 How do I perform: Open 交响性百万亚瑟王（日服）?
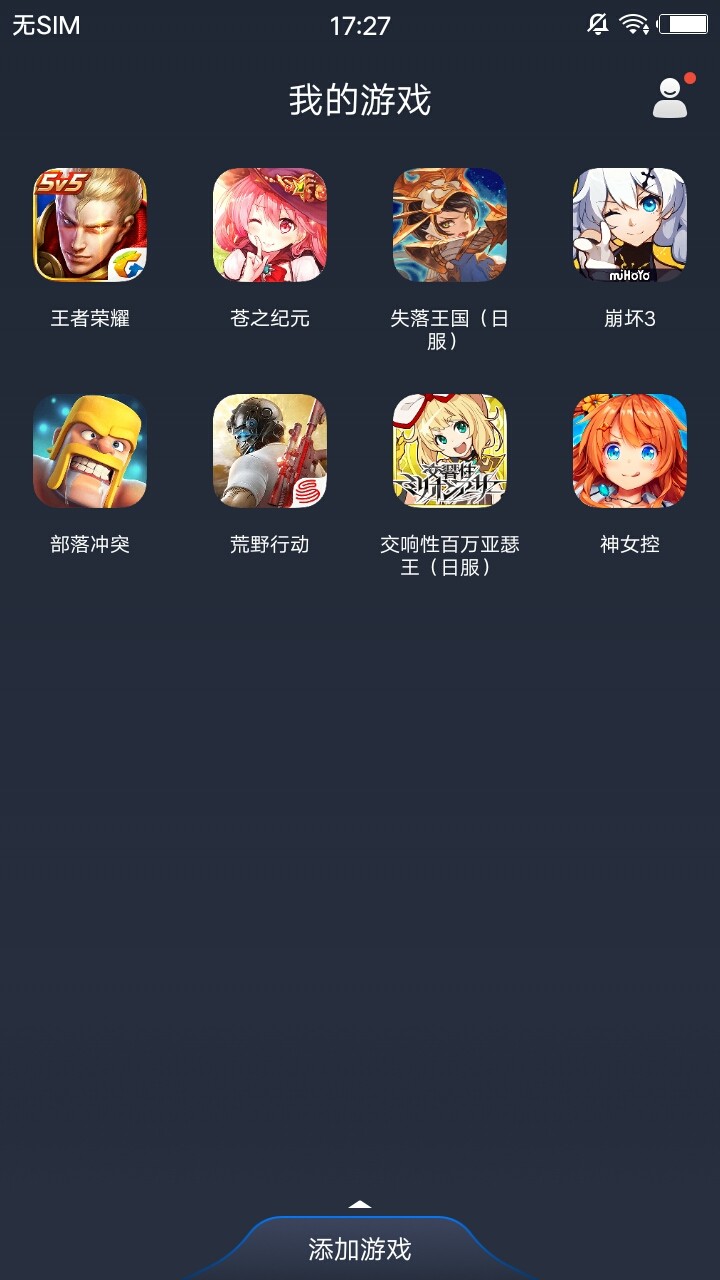450,451
